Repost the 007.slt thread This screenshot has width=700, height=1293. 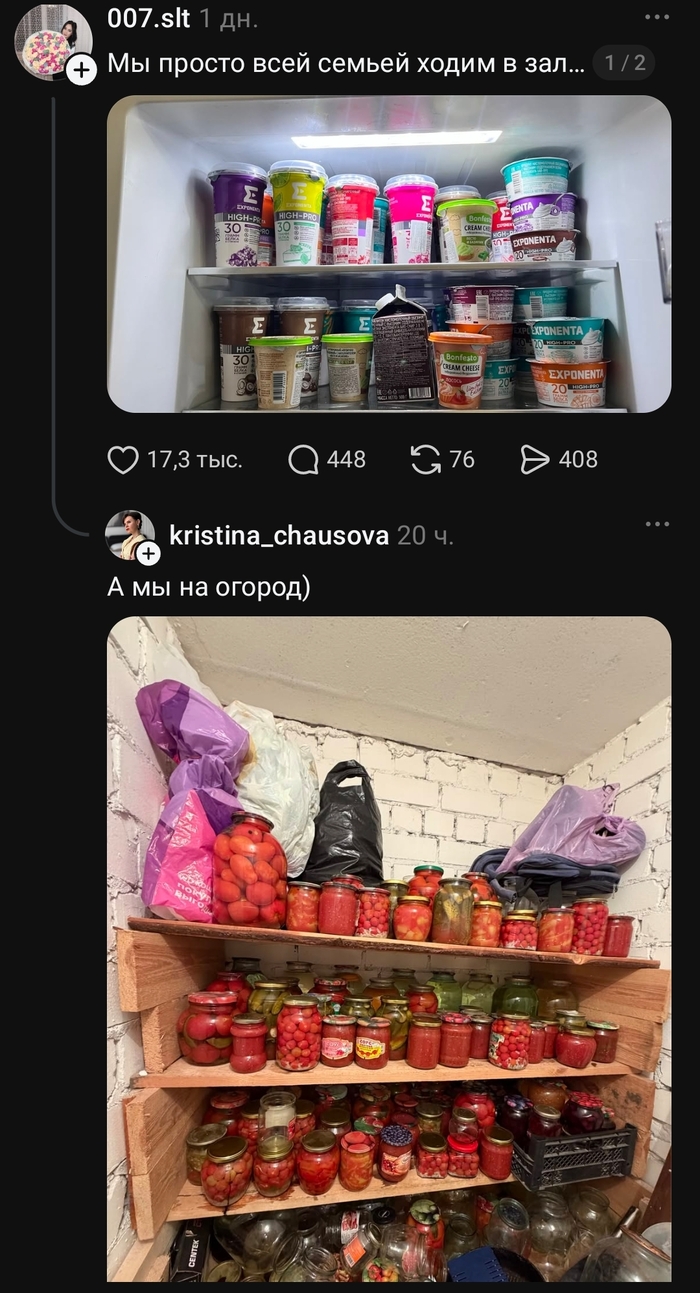pos(426,460)
